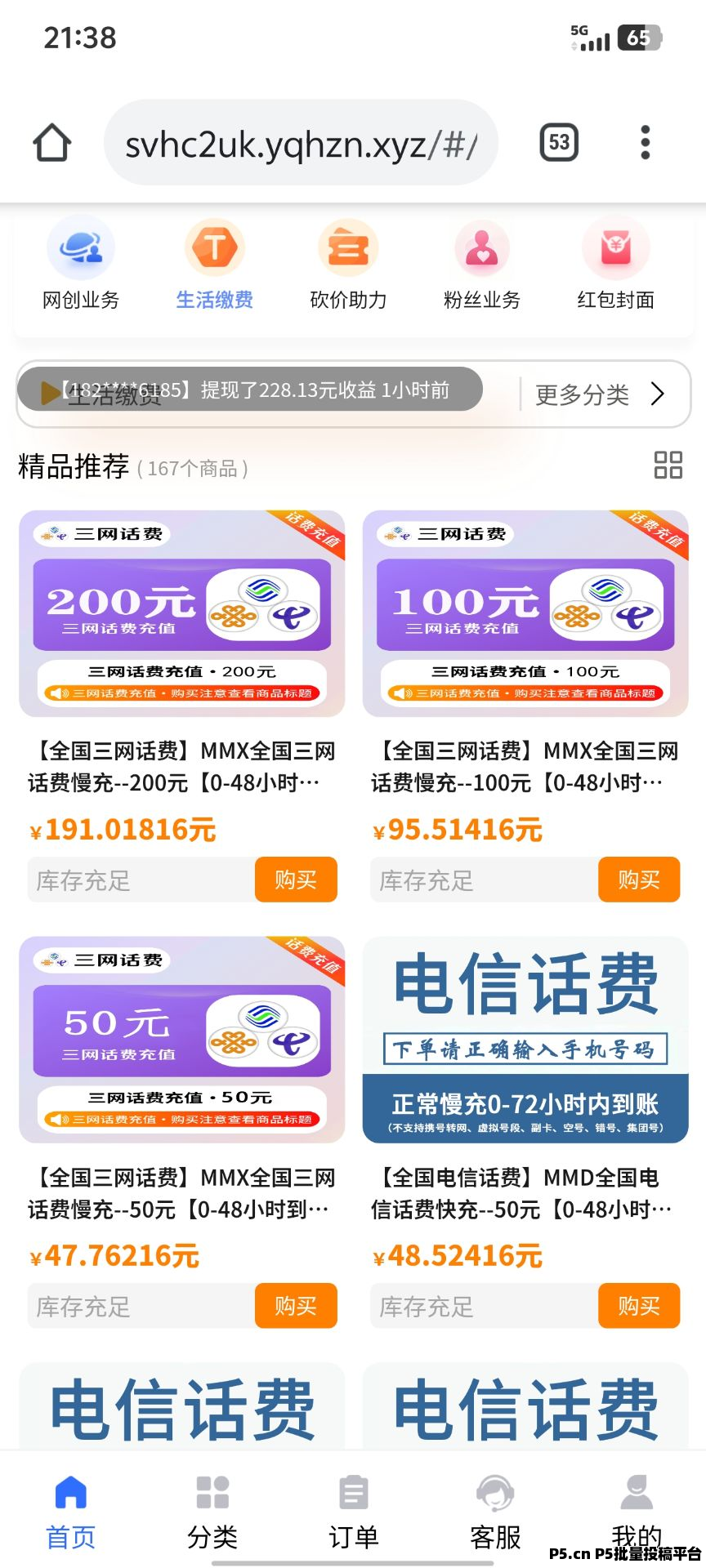Image resolution: width=706 pixels, height=1568 pixels.
Task: Buy the 48.52416元 电信话费 item
Action: click(639, 1306)
